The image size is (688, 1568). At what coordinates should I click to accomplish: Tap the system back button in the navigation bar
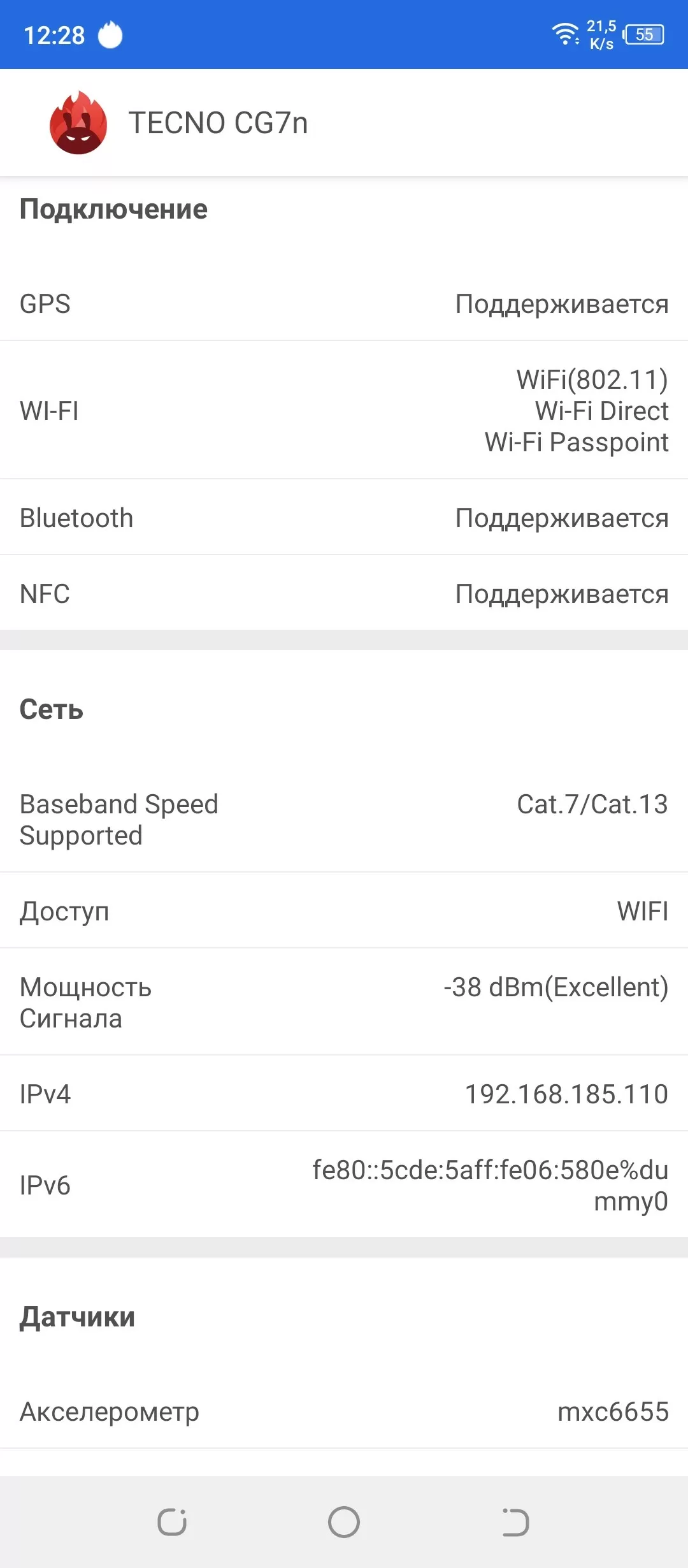click(x=515, y=1522)
